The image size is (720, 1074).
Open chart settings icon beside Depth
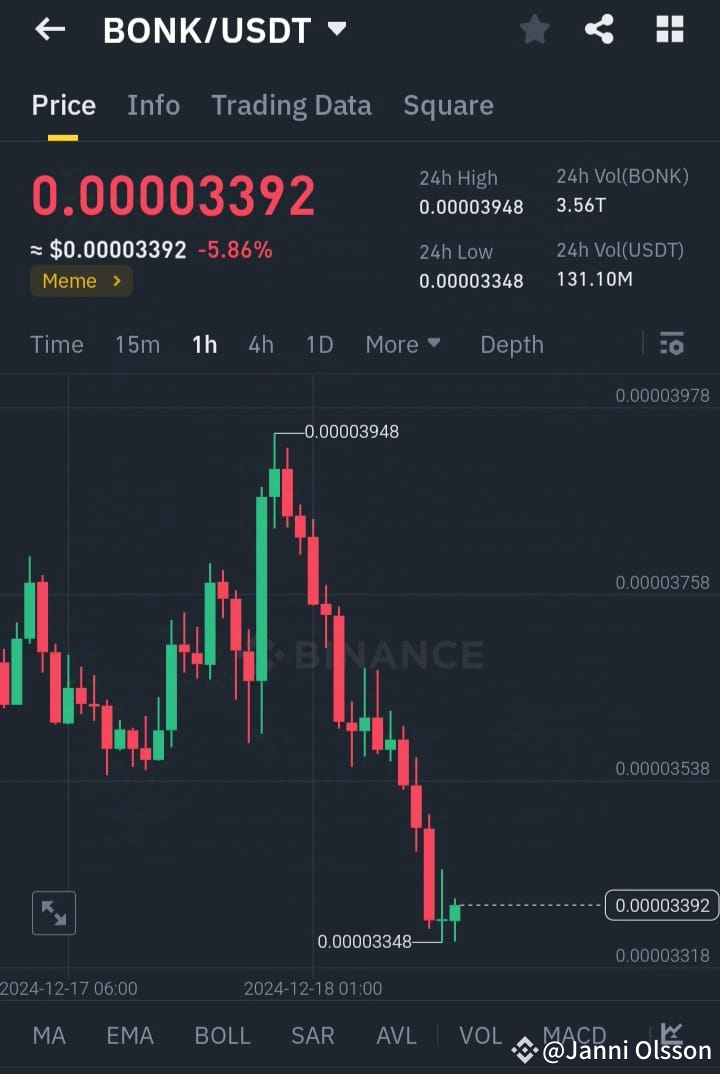pyautogui.click(x=671, y=344)
